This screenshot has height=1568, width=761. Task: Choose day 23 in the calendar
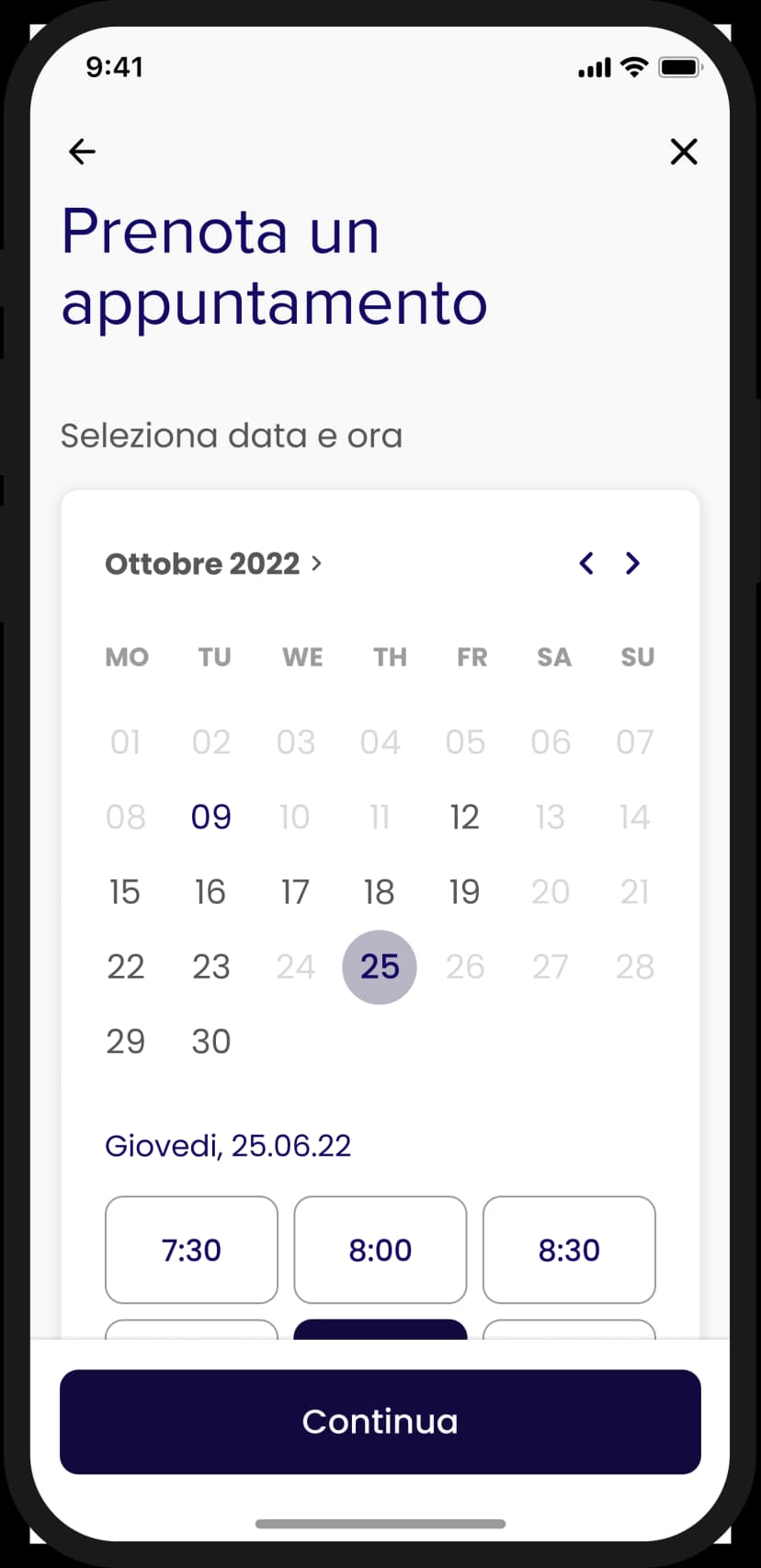pyautogui.click(x=210, y=967)
